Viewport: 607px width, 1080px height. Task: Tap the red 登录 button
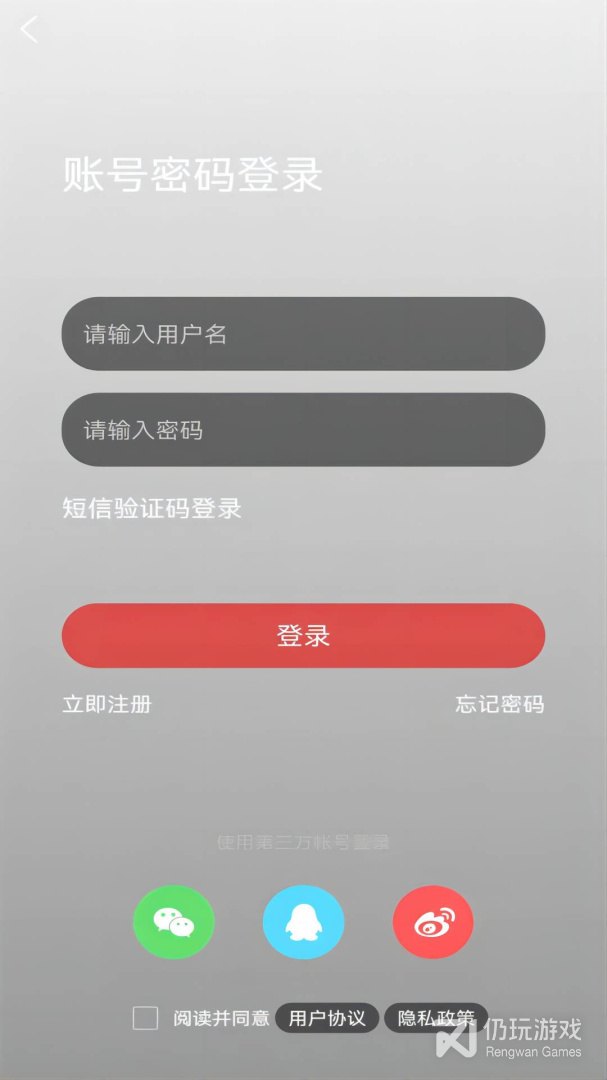[x=303, y=636]
